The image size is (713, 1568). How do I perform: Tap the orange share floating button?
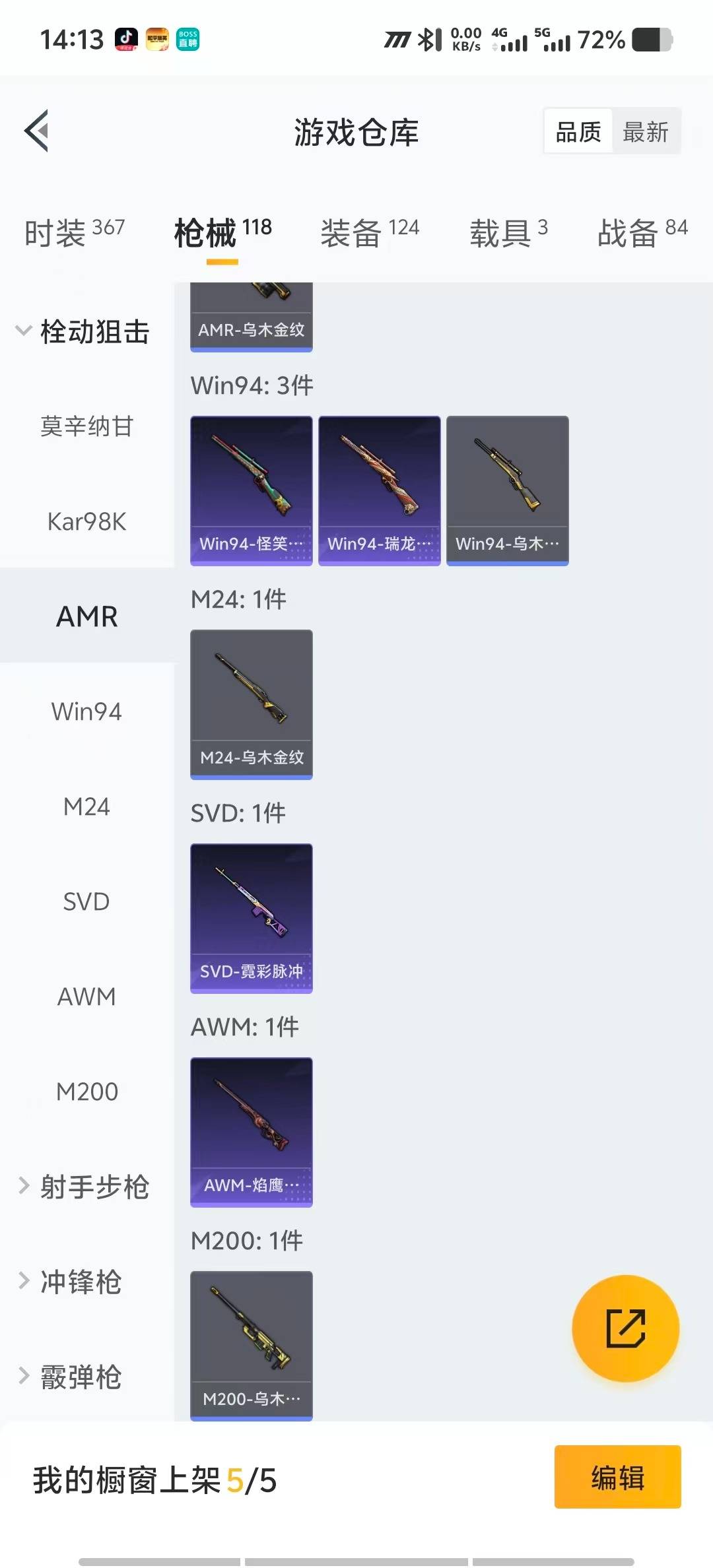[625, 1328]
